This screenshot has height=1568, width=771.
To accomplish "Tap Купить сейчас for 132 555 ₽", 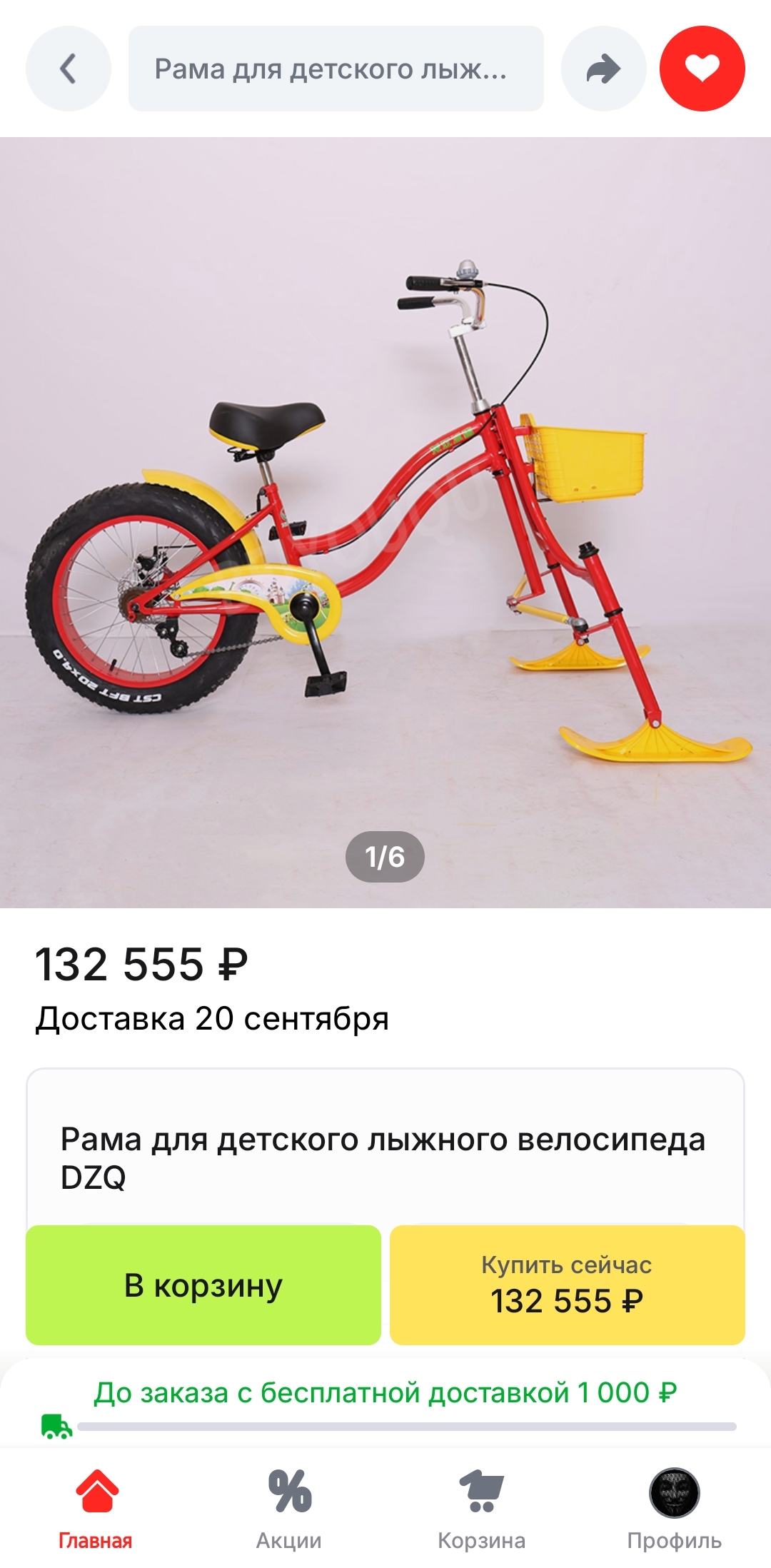I will (567, 1285).
